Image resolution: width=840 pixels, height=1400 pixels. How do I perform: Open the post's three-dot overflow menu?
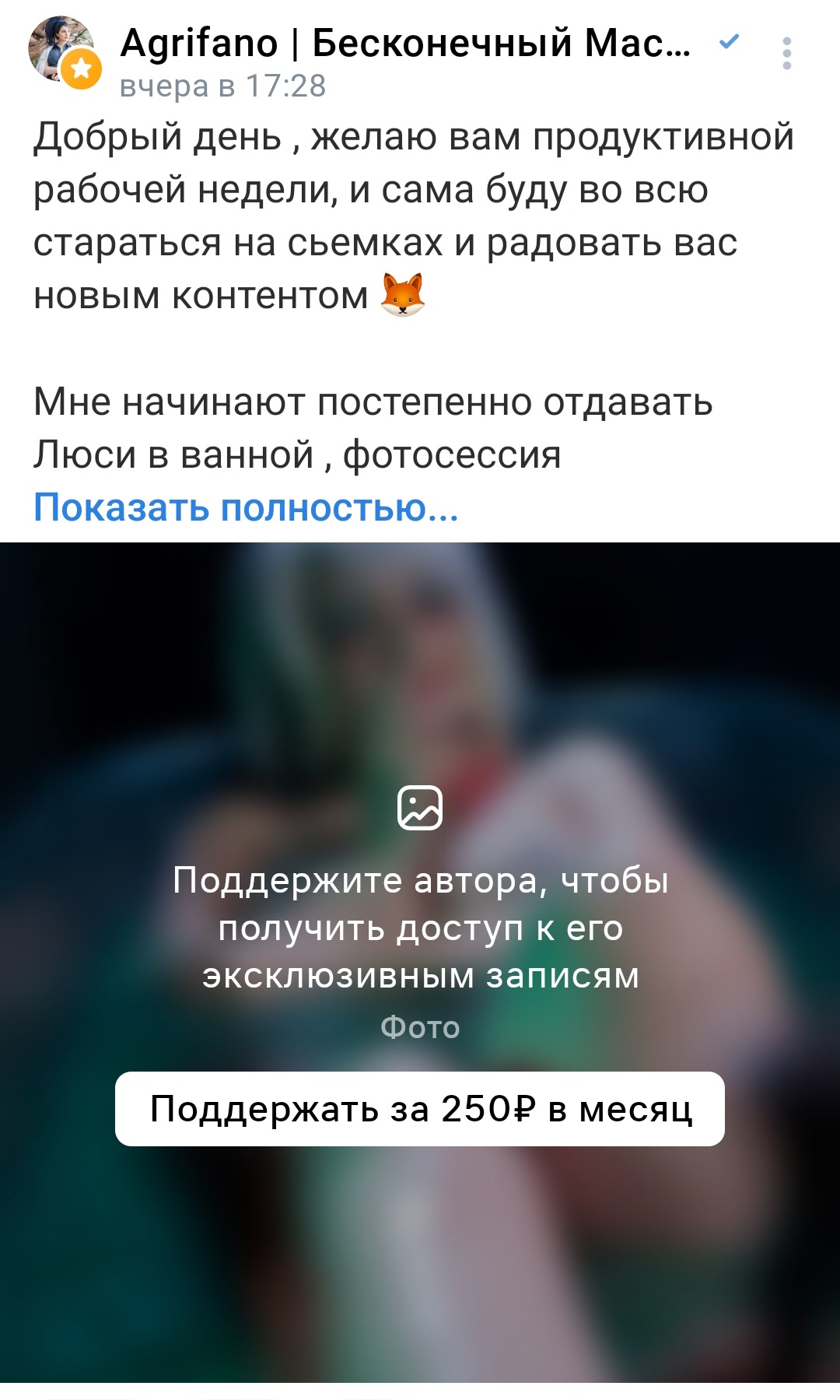[786, 54]
